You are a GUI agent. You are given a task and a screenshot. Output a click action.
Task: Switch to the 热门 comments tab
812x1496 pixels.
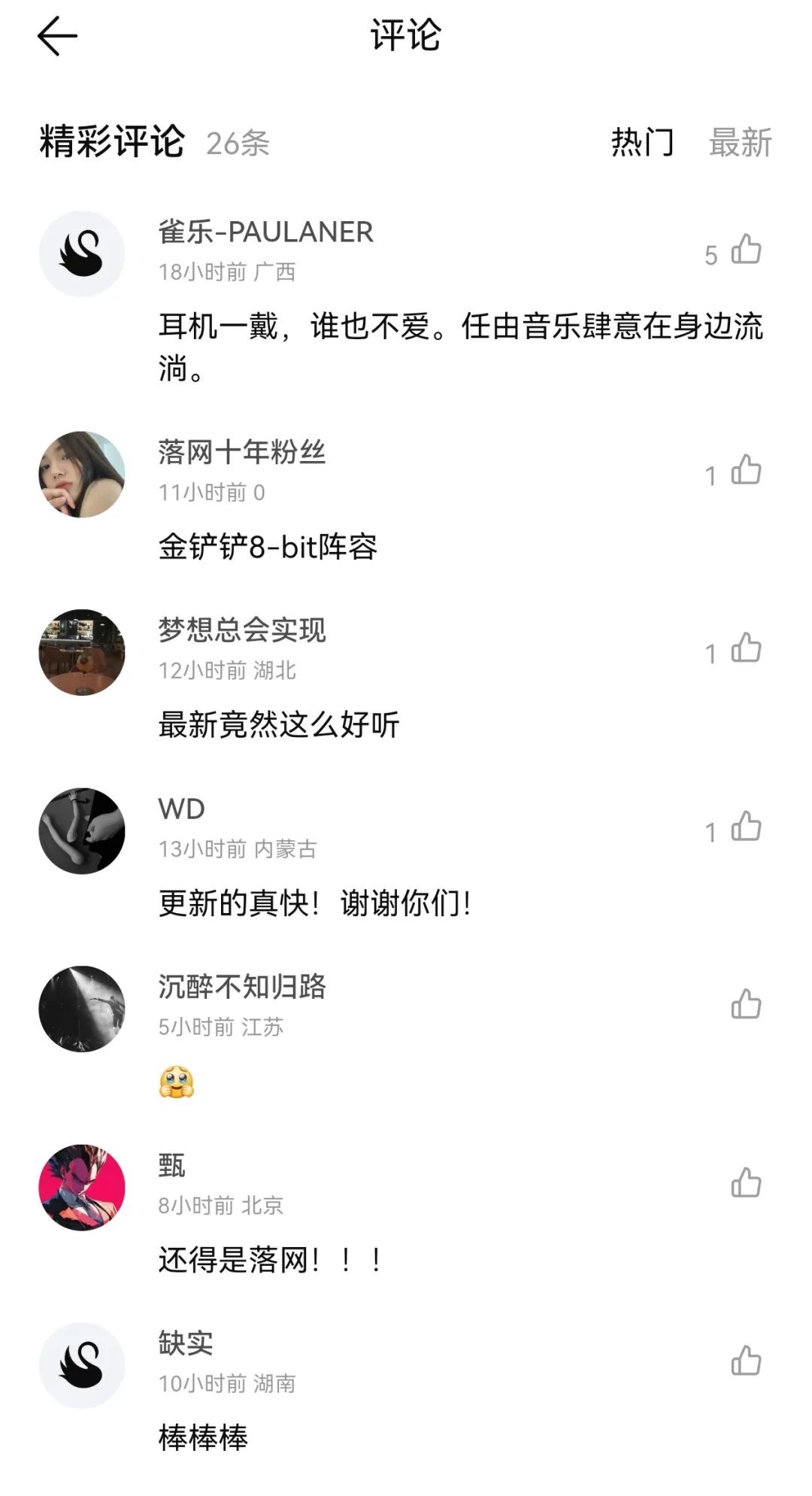pyautogui.click(x=642, y=142)
